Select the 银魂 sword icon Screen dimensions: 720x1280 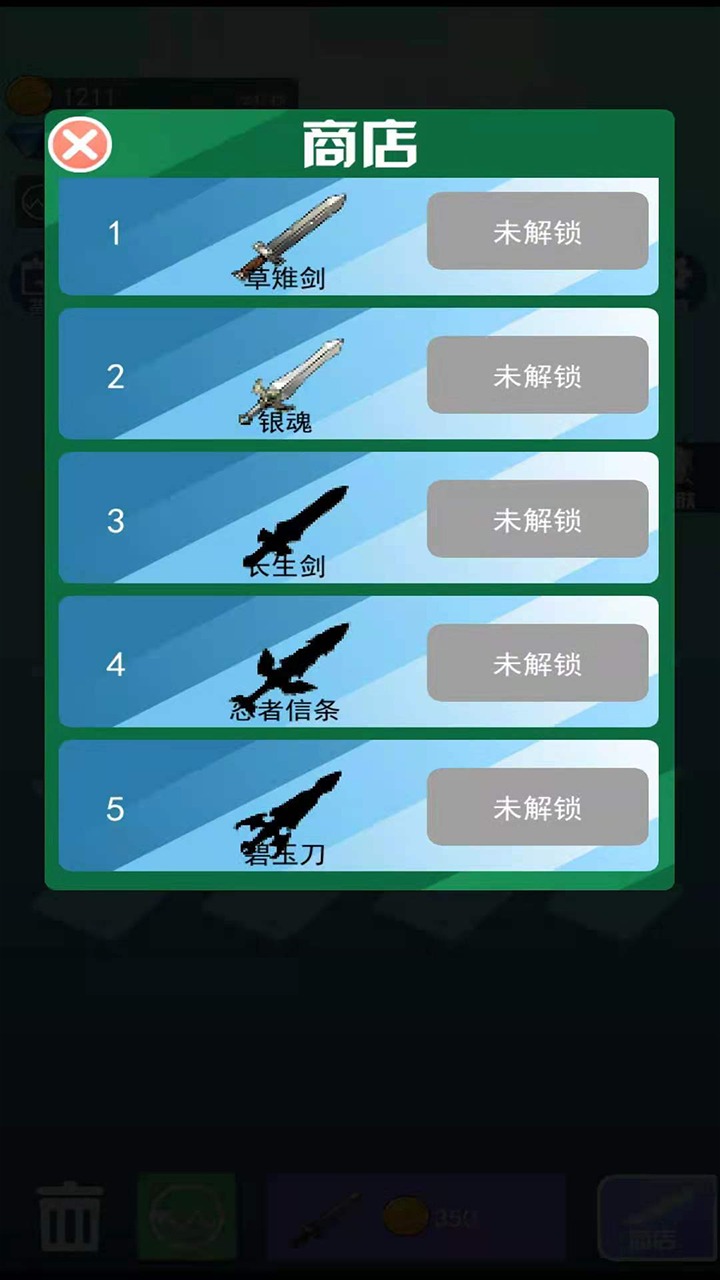click(x=290, y=378)
